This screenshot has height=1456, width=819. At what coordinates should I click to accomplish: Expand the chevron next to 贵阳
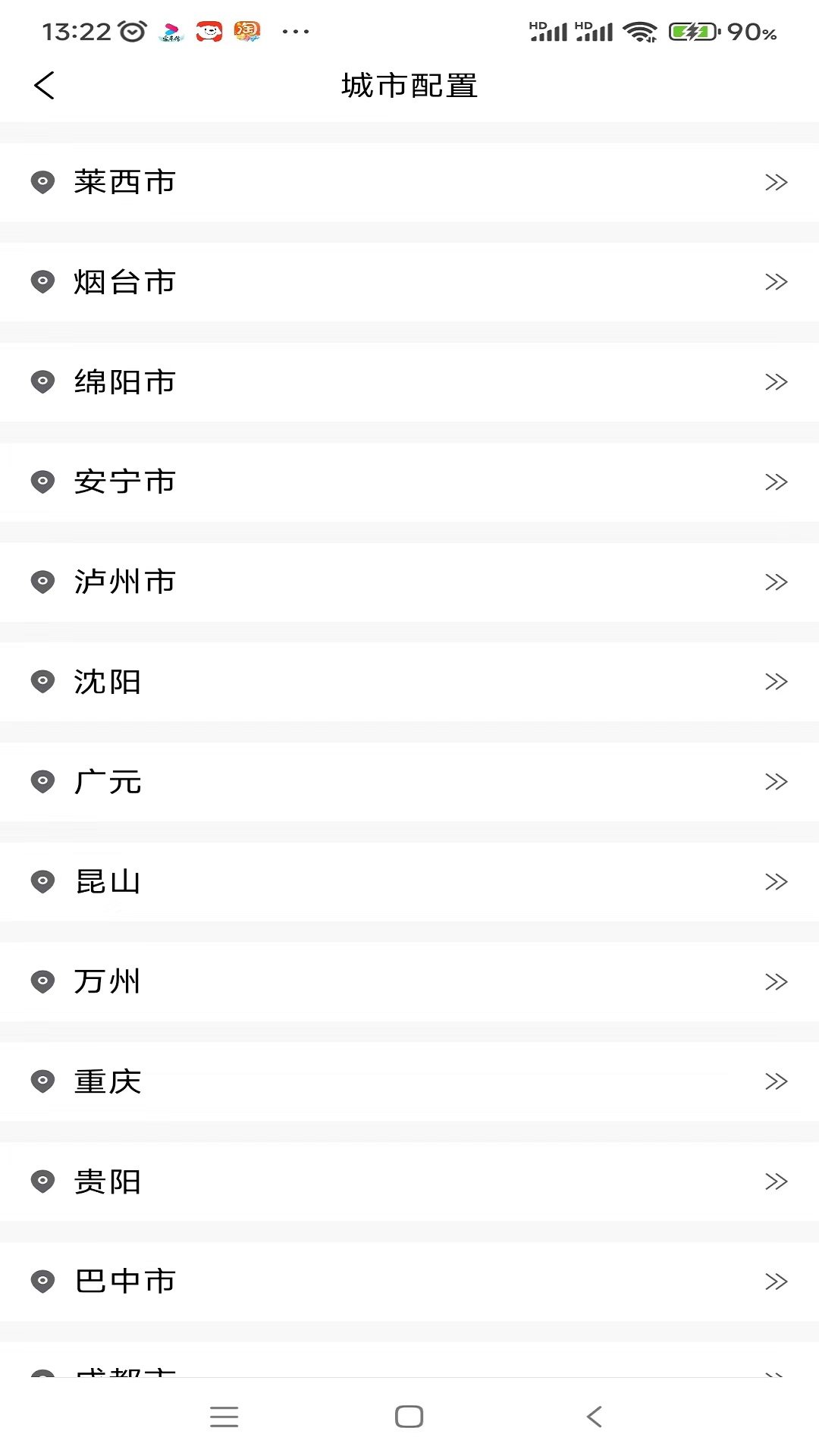point(775,1181)
